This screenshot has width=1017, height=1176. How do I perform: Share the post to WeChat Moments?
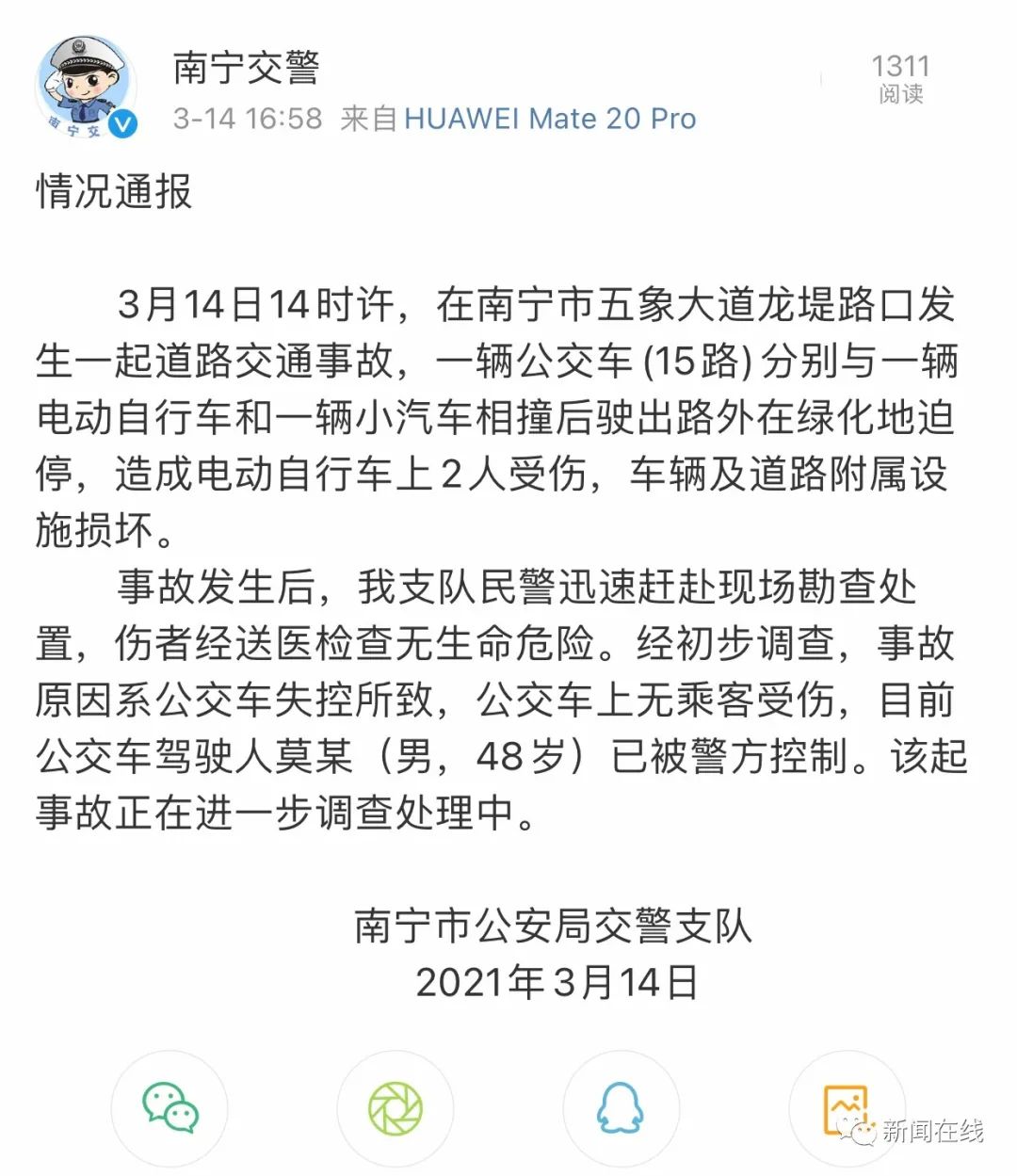(x=395, y=1107)
